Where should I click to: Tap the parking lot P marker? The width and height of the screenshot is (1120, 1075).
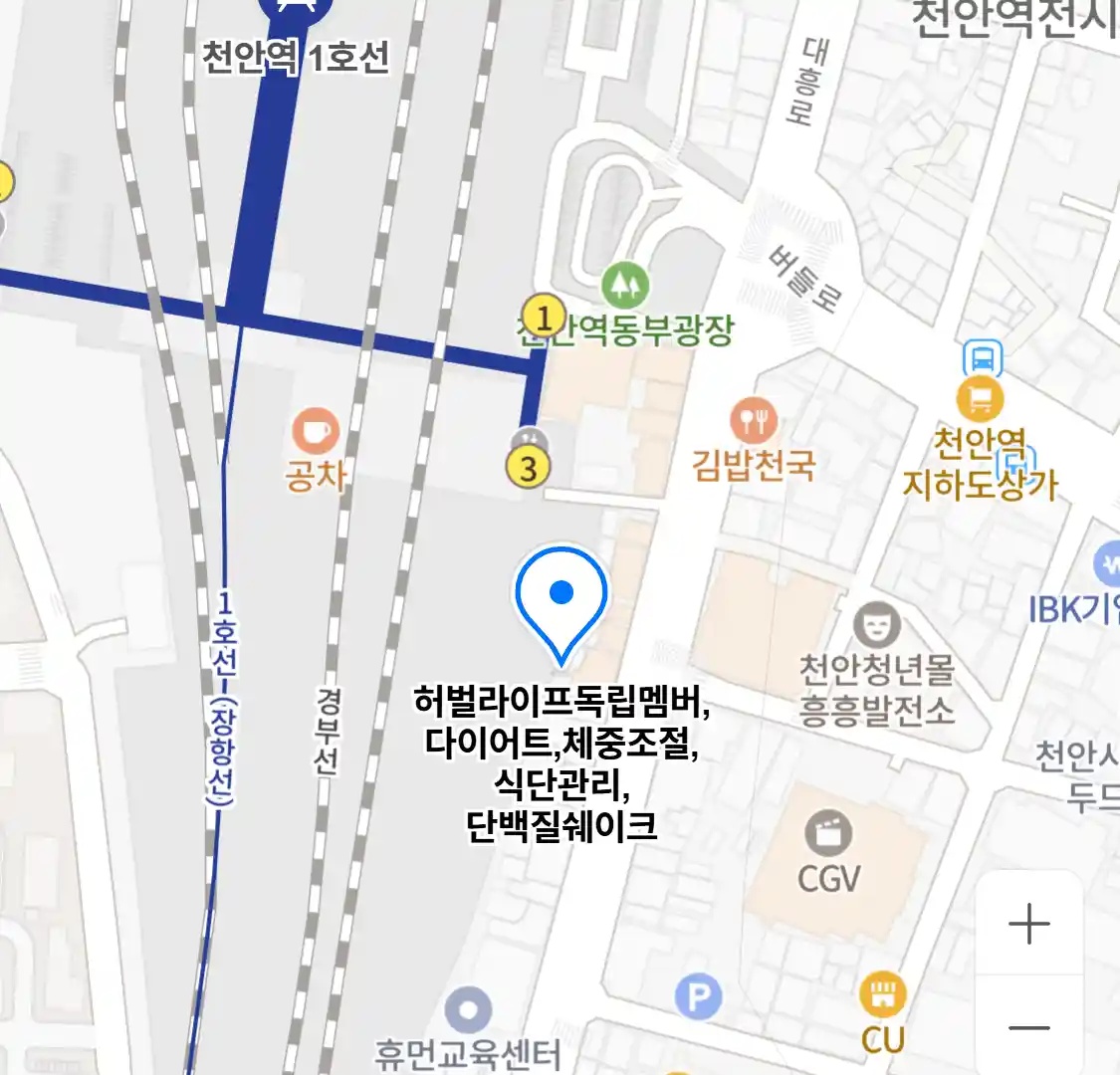tap(698, 996)
